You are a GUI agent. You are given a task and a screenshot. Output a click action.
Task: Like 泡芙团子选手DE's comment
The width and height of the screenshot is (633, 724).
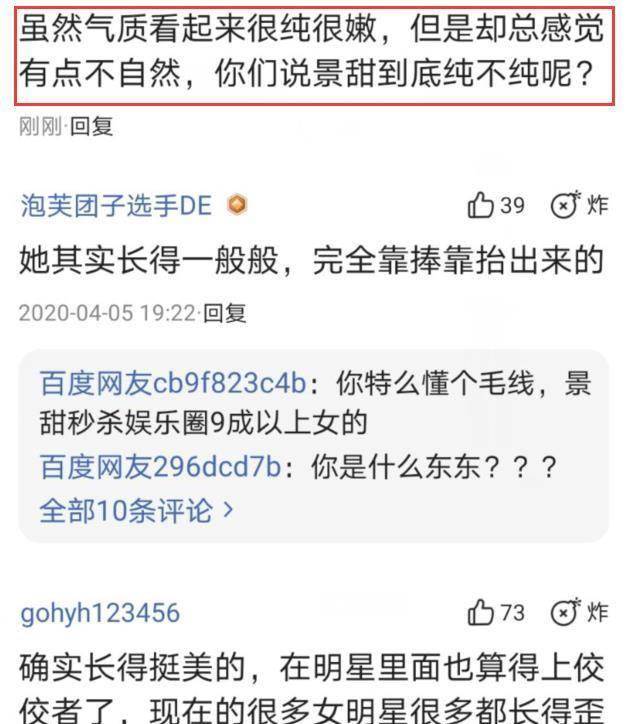click(495, 206)
